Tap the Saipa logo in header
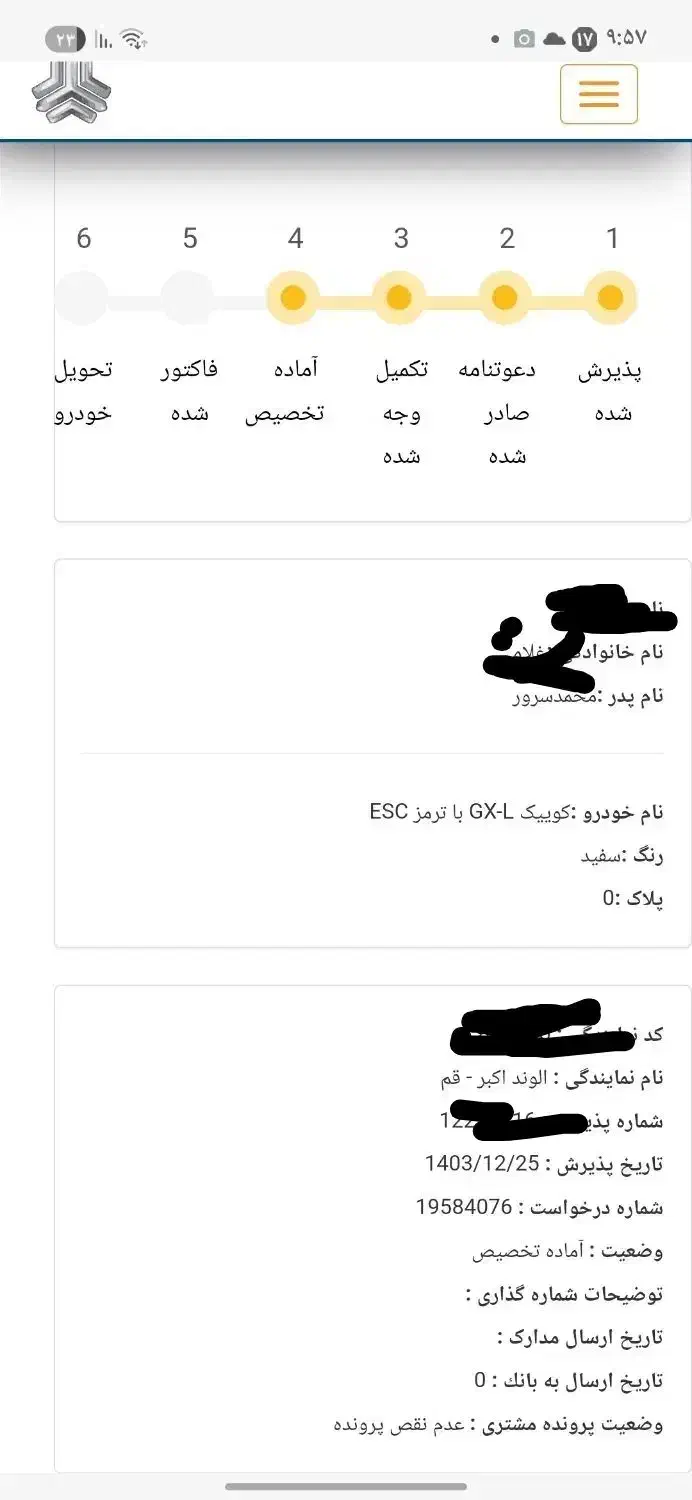 pyautogui.click(x=72, y=92)
